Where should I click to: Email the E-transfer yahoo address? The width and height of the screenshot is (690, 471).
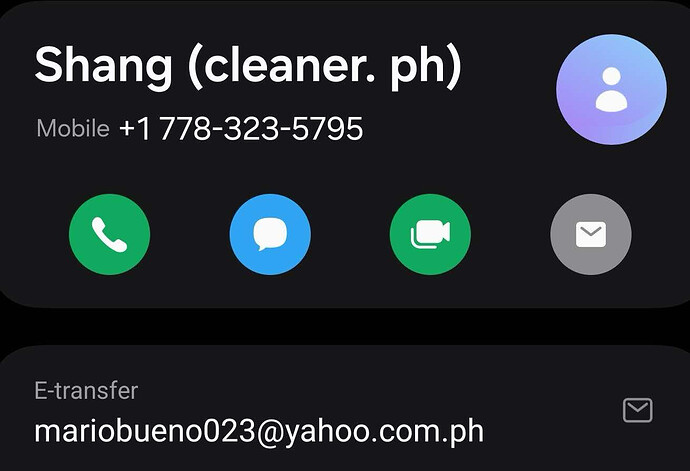point(637,410)
